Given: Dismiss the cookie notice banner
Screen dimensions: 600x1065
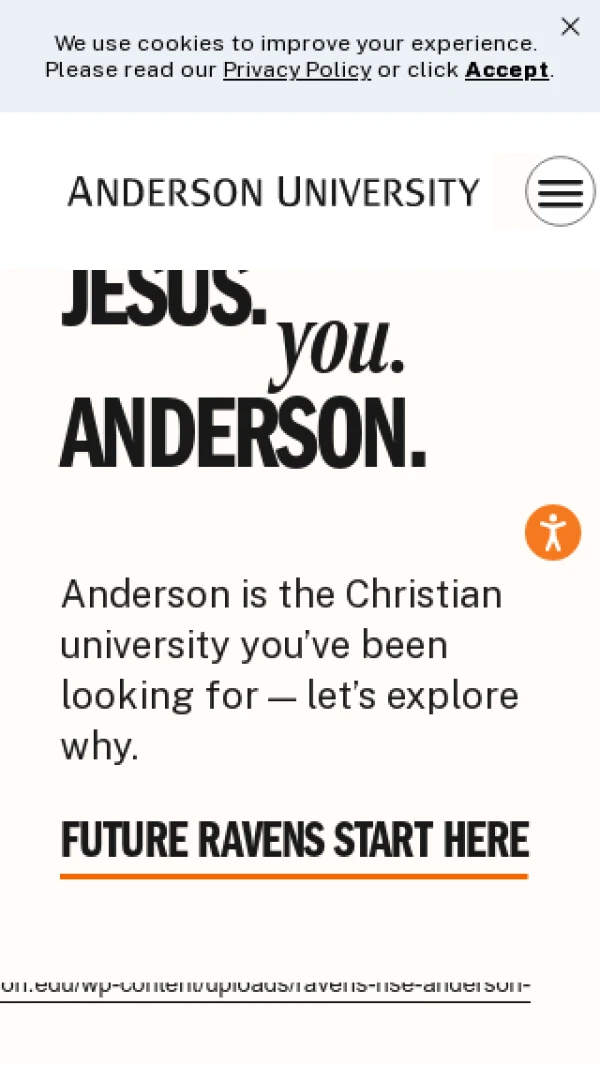Looking at the screenshot, I should pos(570,27).
